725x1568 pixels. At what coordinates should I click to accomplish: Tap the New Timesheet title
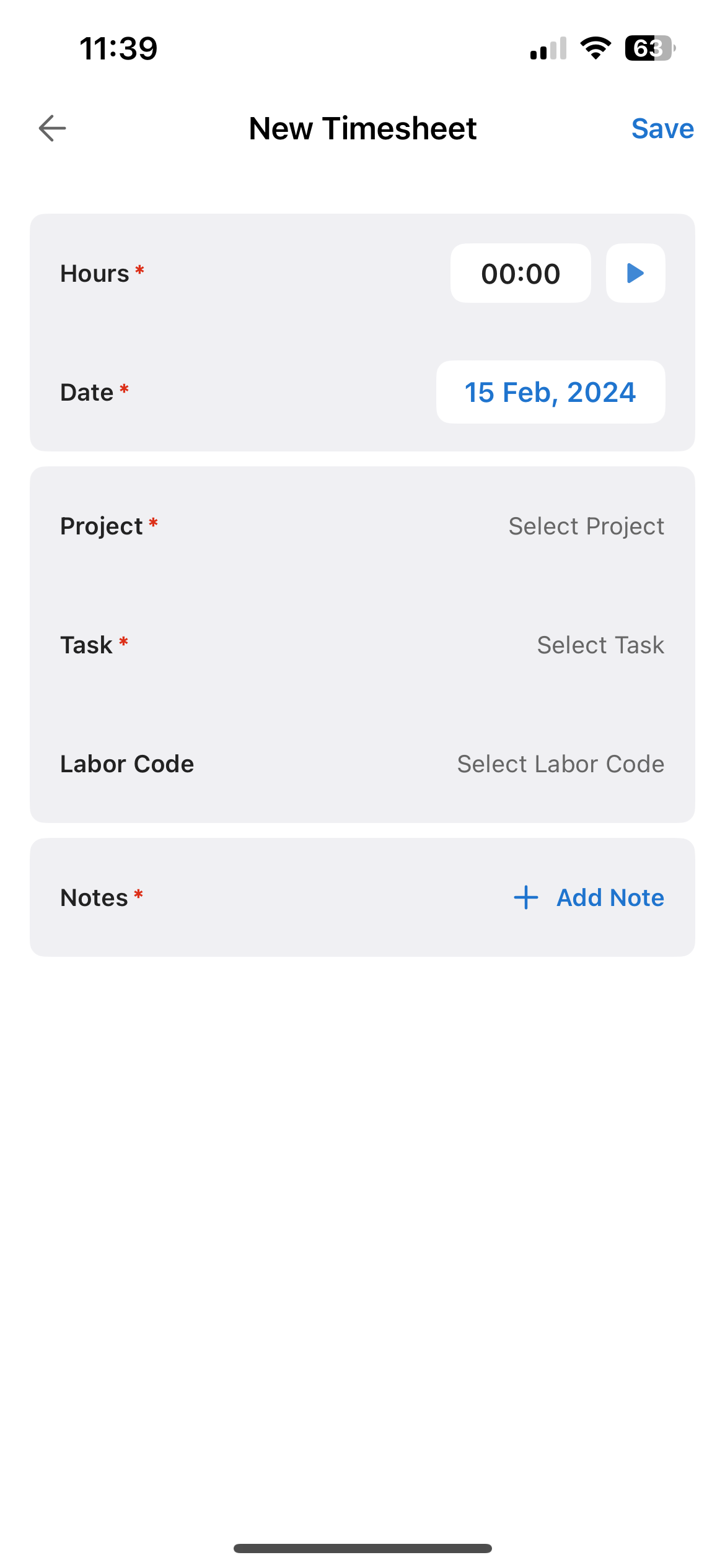click(362, 128)
